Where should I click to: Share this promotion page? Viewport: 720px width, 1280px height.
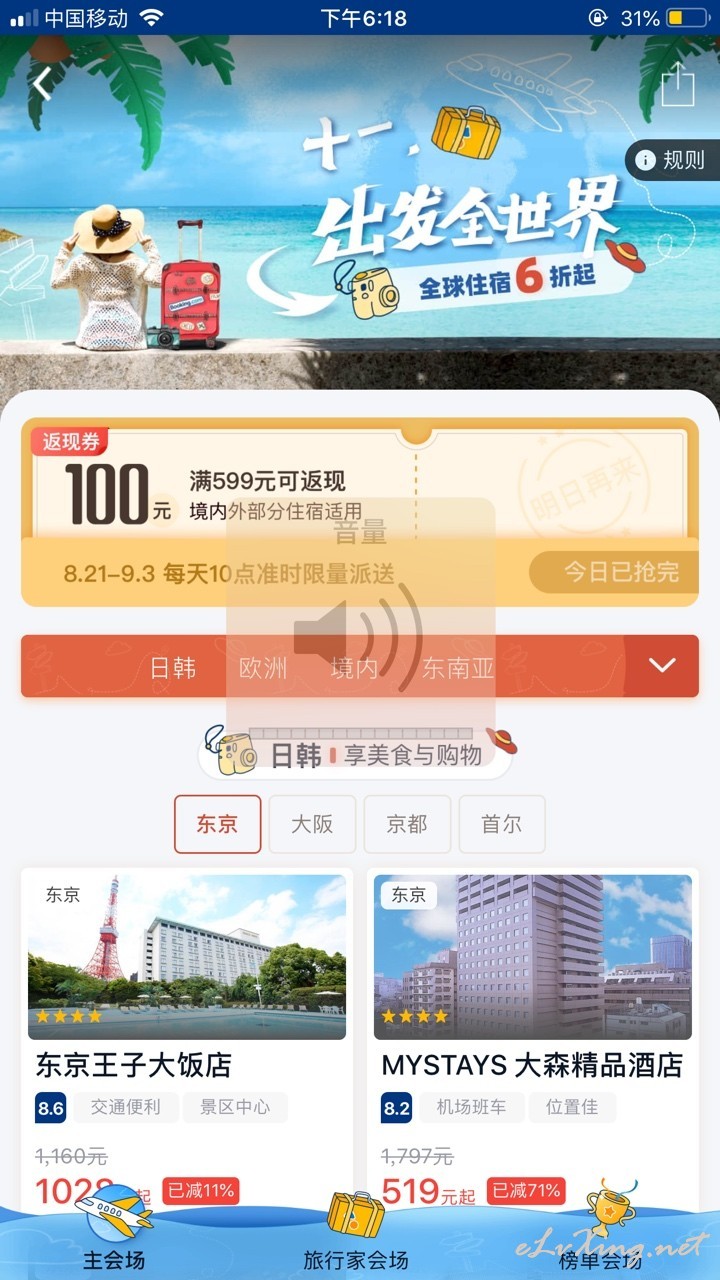click(x=678, y=84)
